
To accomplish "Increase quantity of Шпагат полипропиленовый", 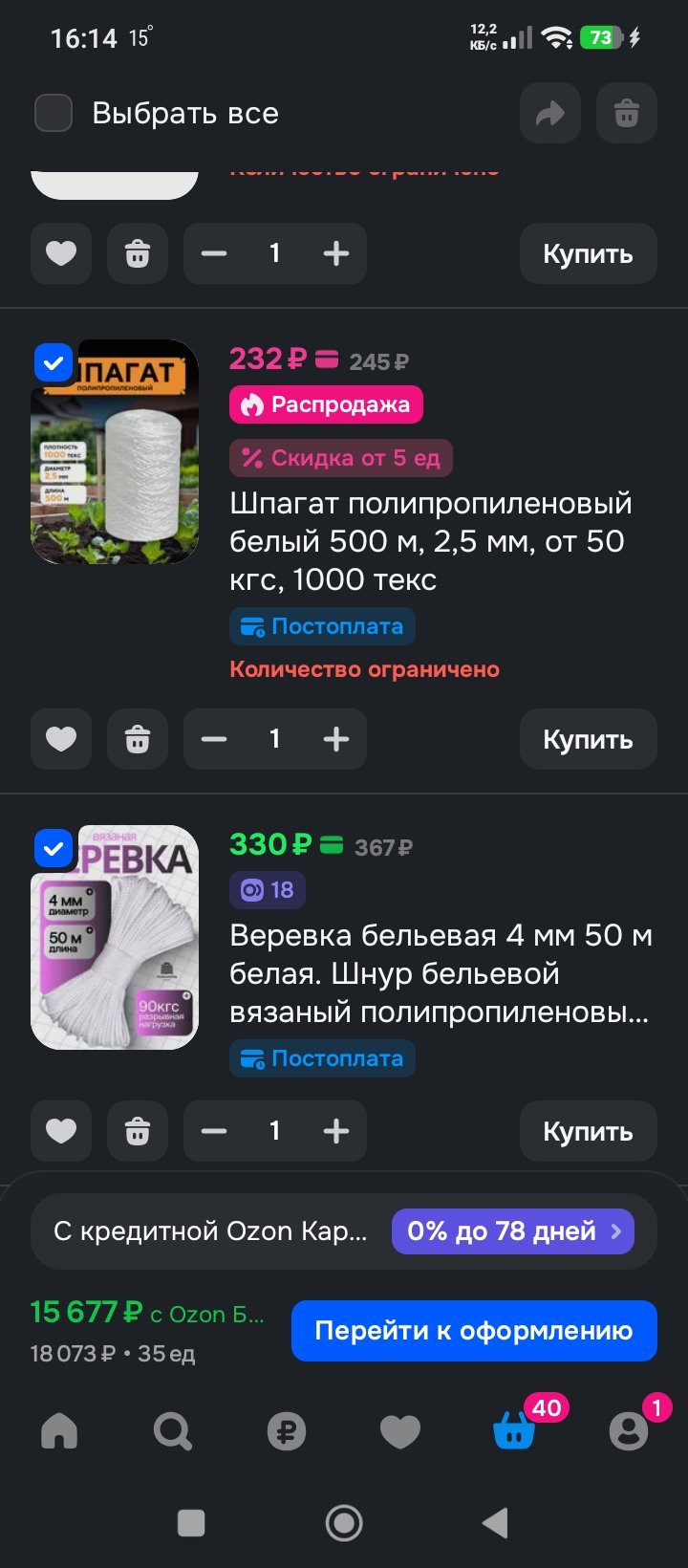I will point(336,739).
